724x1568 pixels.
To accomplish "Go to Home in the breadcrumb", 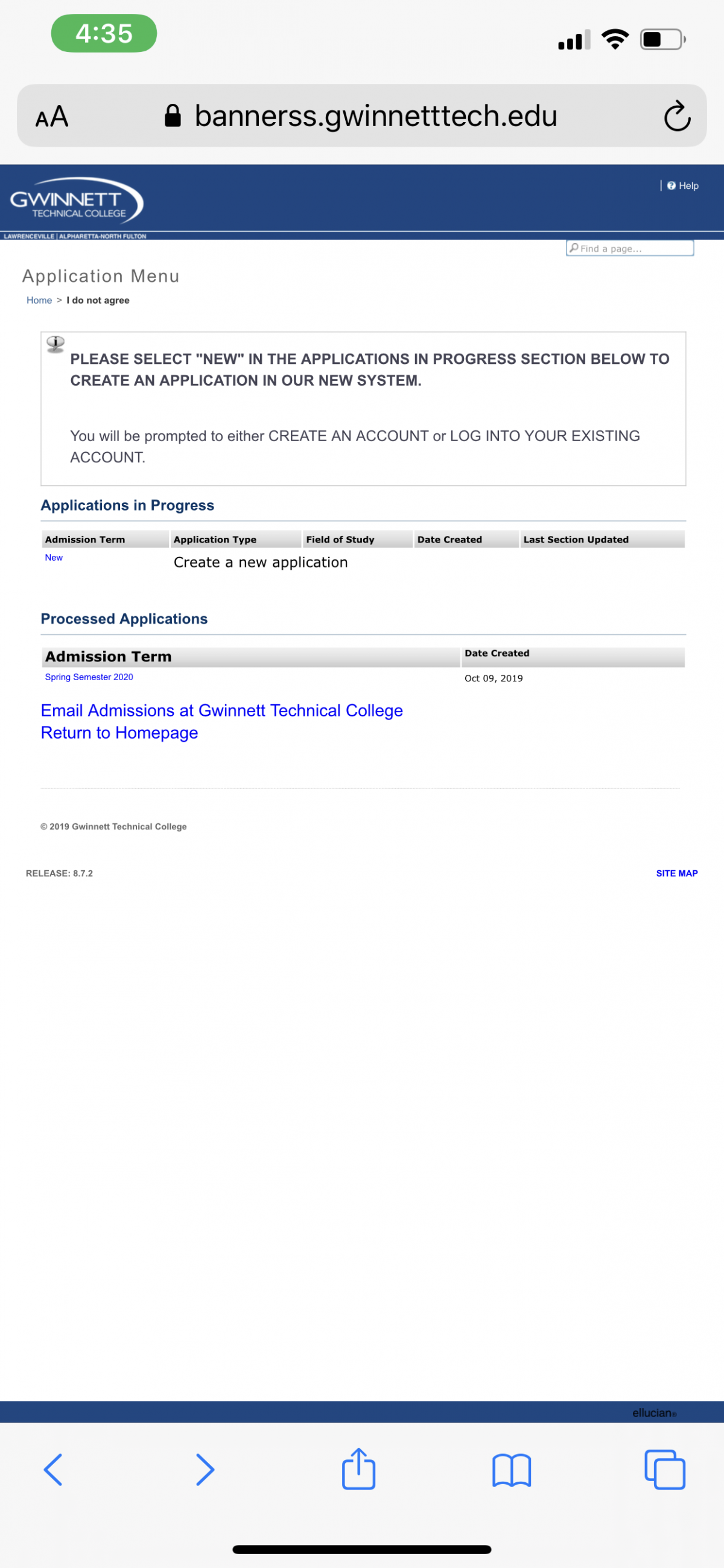I will 39,300.
